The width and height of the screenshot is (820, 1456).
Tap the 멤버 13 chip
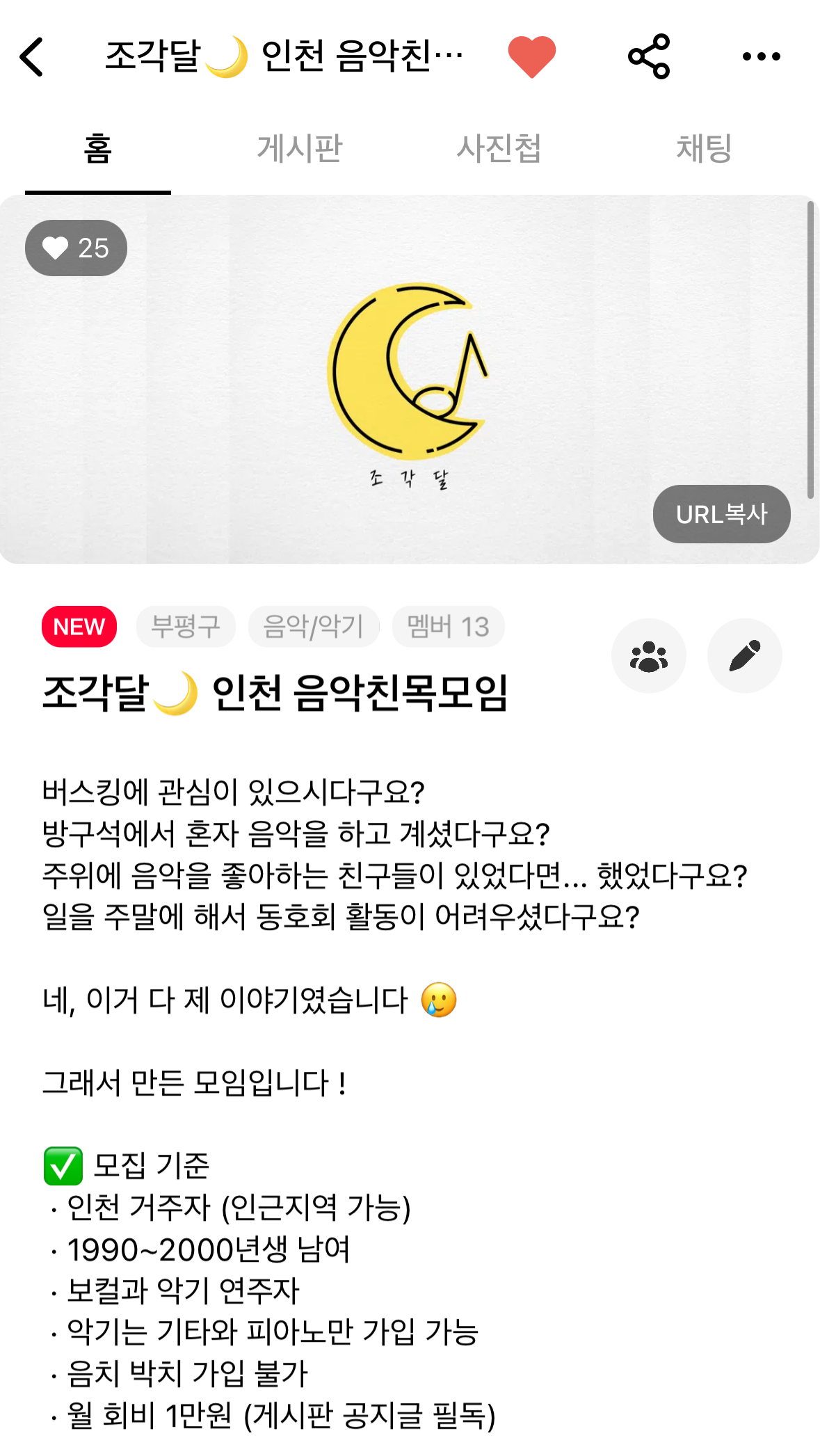(448, 627)
